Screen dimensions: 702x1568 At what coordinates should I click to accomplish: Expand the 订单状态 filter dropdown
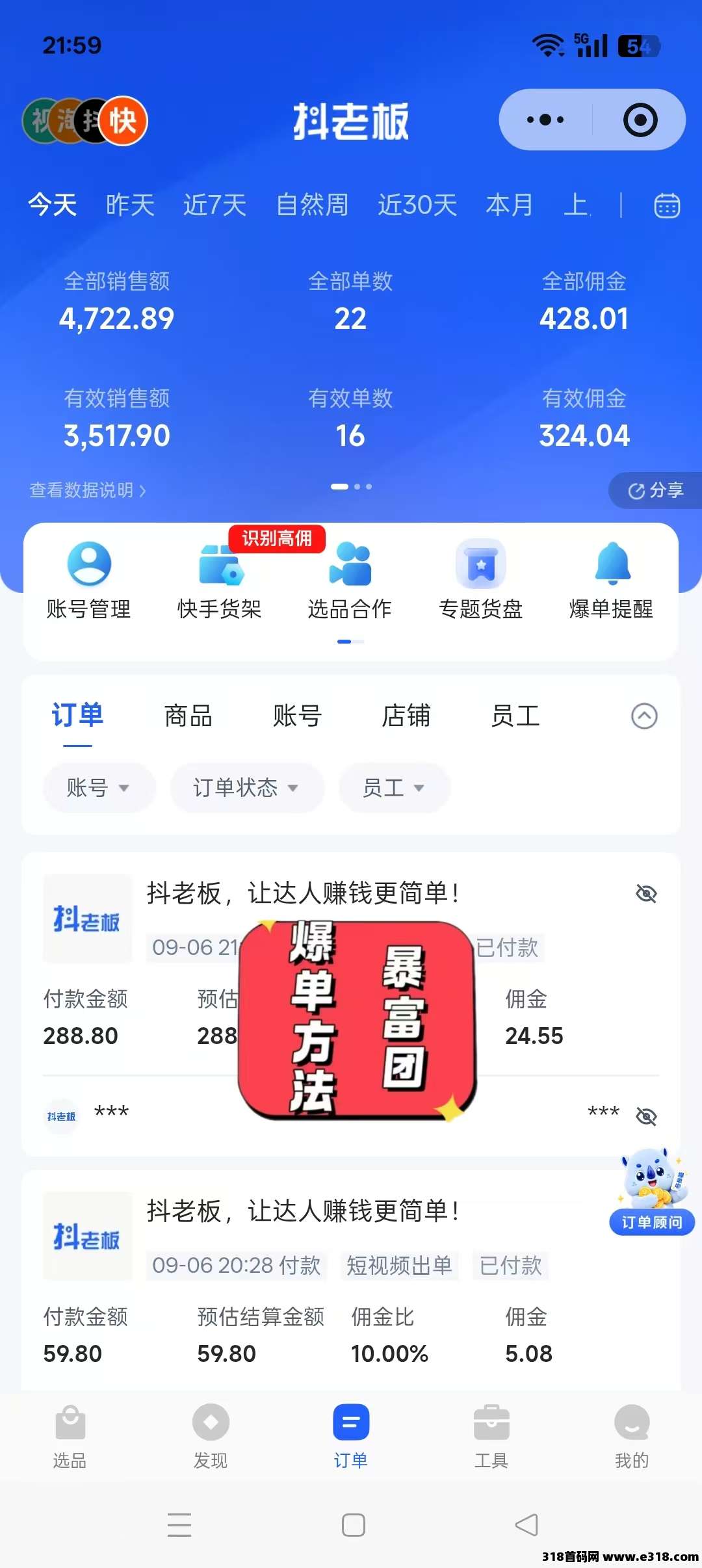coord(247,788)
